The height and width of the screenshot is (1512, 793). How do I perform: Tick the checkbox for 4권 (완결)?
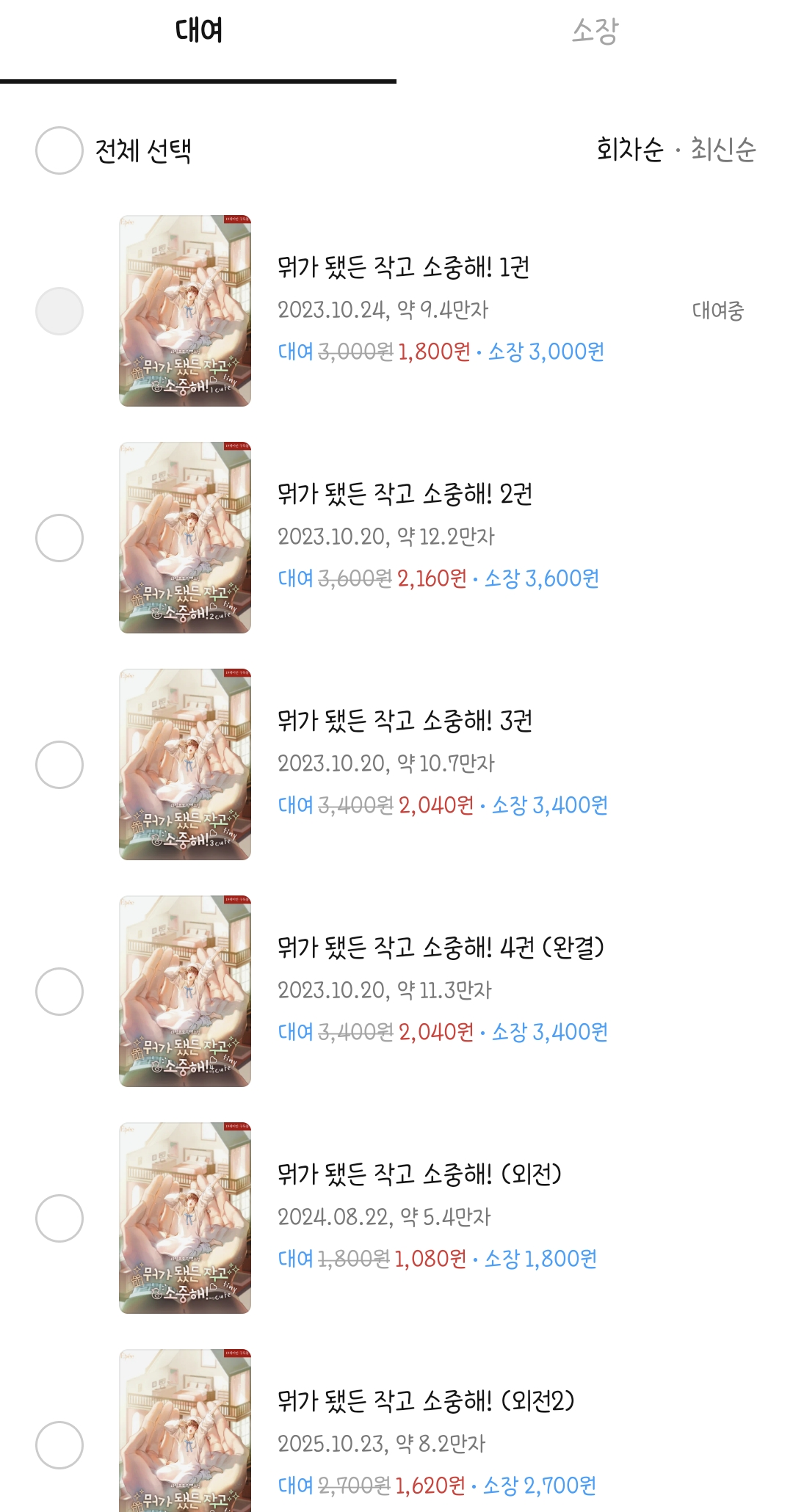coord(59,992)
